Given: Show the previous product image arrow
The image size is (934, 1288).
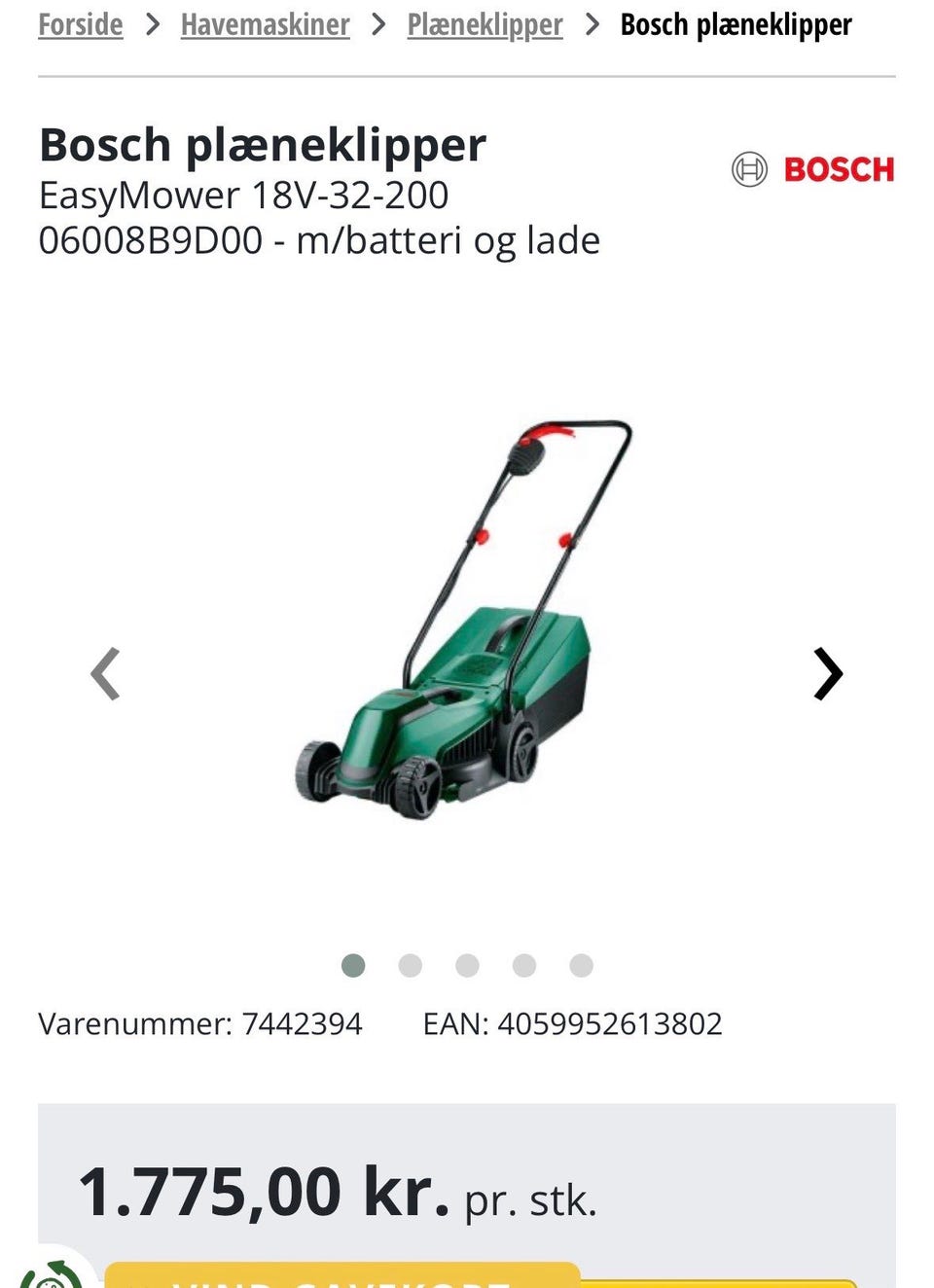Looking at the screenshot, I should [x=106, y=672].
